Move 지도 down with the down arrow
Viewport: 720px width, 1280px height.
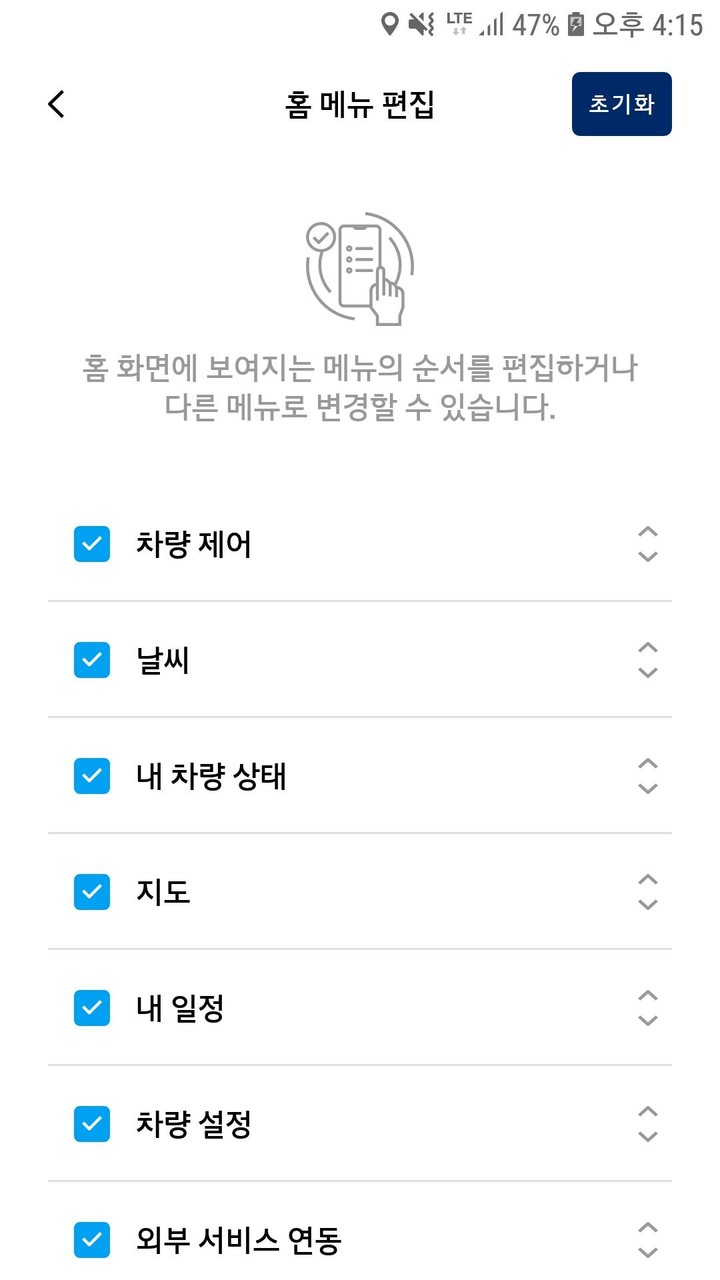tap(647, 903)
